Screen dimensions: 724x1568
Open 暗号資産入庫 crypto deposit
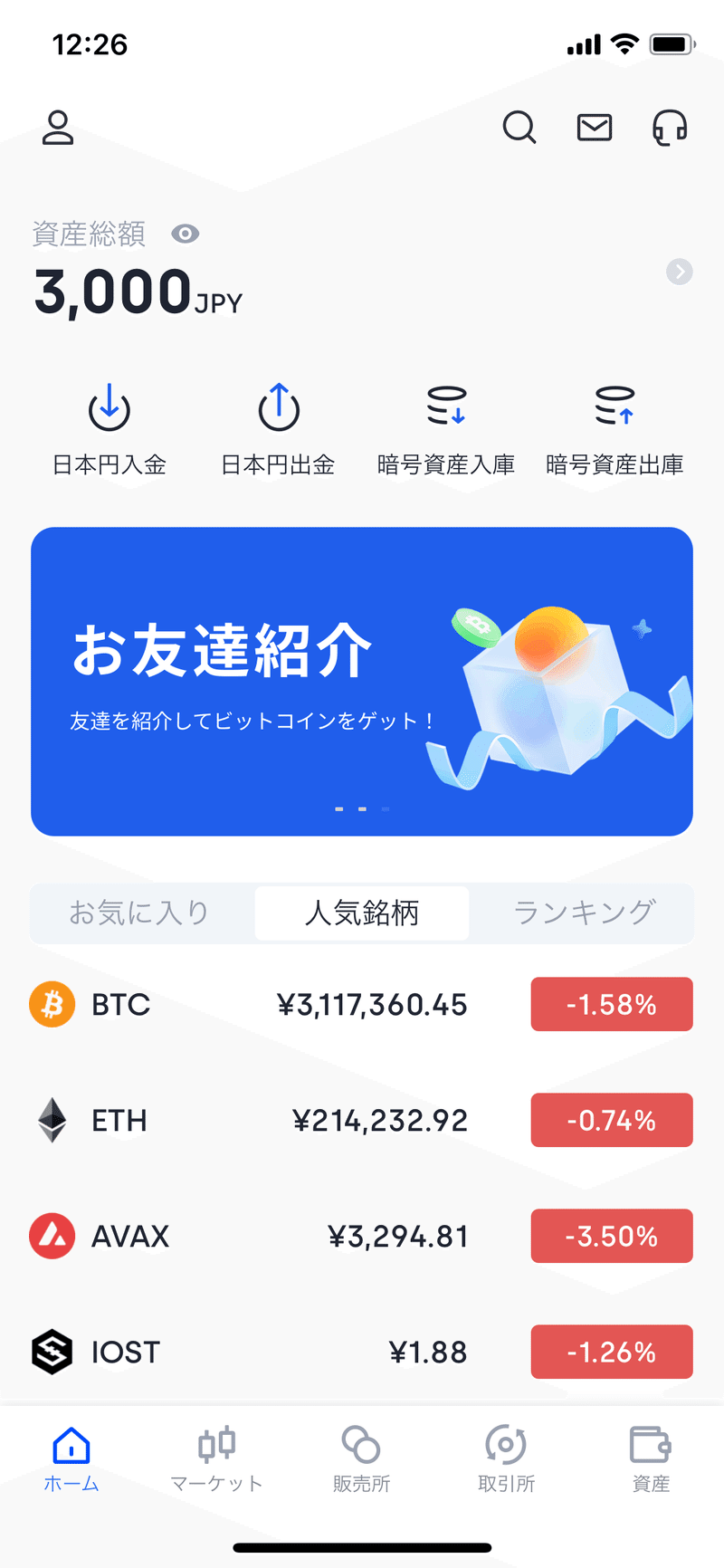[446, 429]
